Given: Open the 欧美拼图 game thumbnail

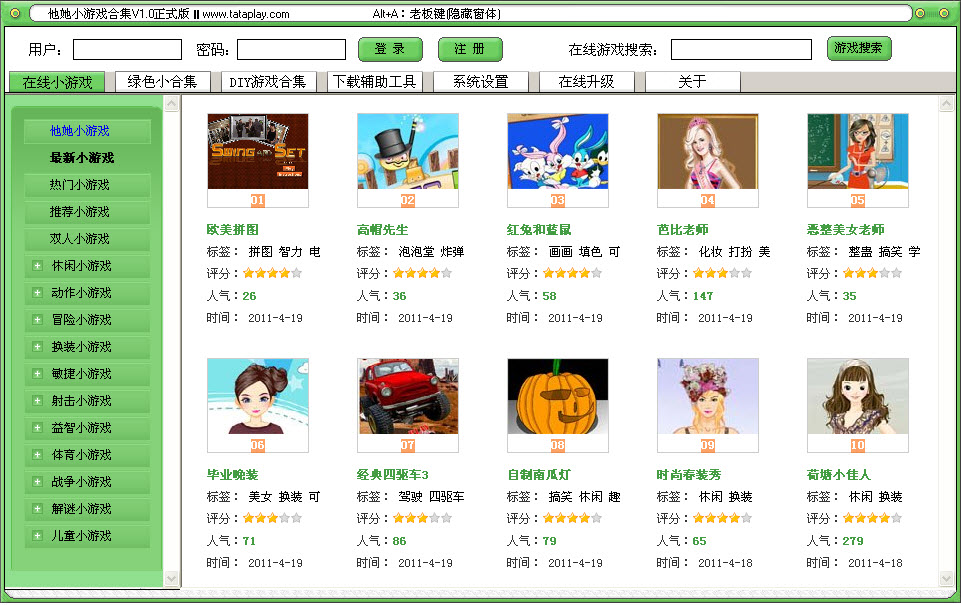Looking at the screenshot, I should [x=257, y=152].
